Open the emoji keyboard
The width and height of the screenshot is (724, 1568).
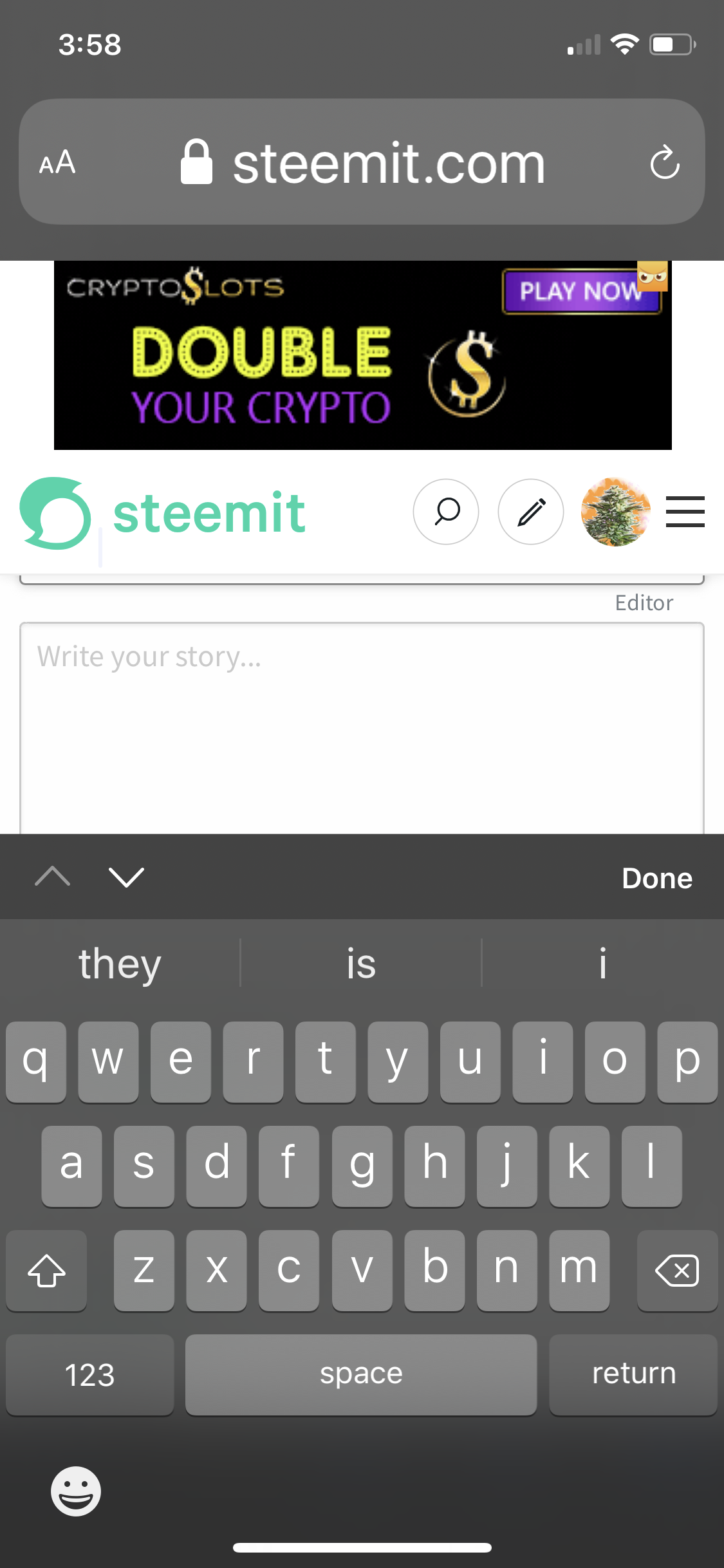(76, 1491)
